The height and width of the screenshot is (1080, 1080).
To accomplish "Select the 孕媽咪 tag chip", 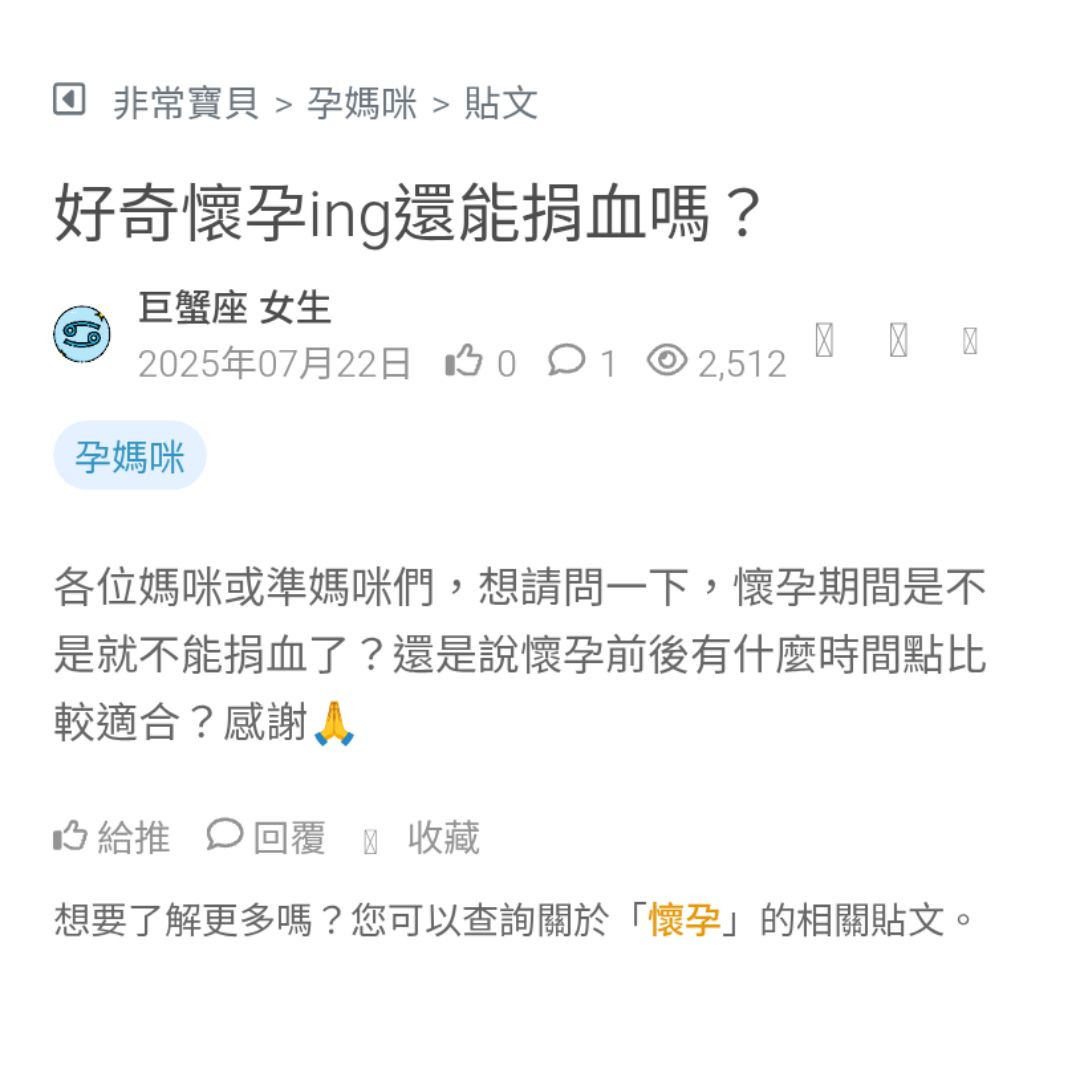I will pyautogui.click(x=130, y=457).
